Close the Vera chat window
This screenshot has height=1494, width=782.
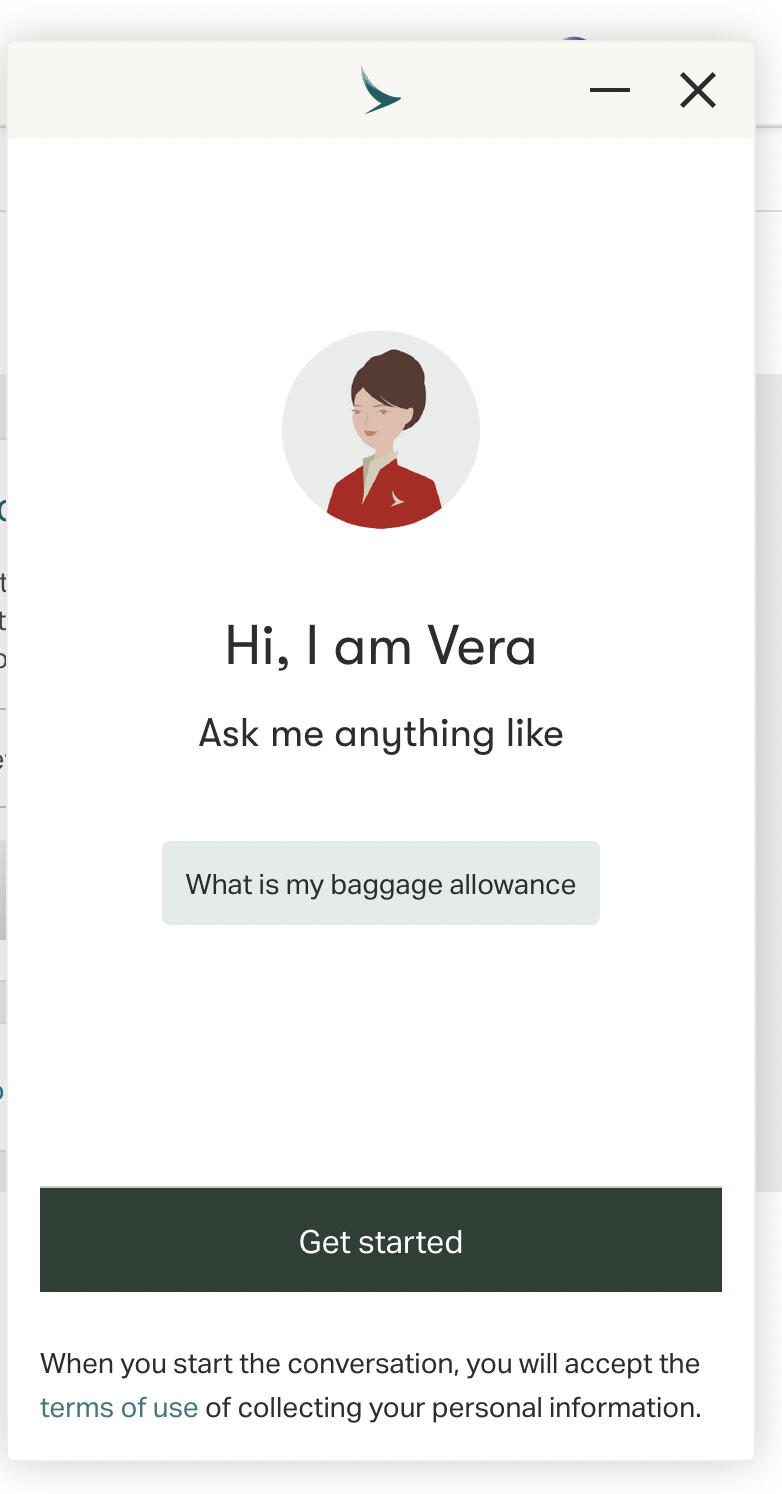(x=698, y=90)
